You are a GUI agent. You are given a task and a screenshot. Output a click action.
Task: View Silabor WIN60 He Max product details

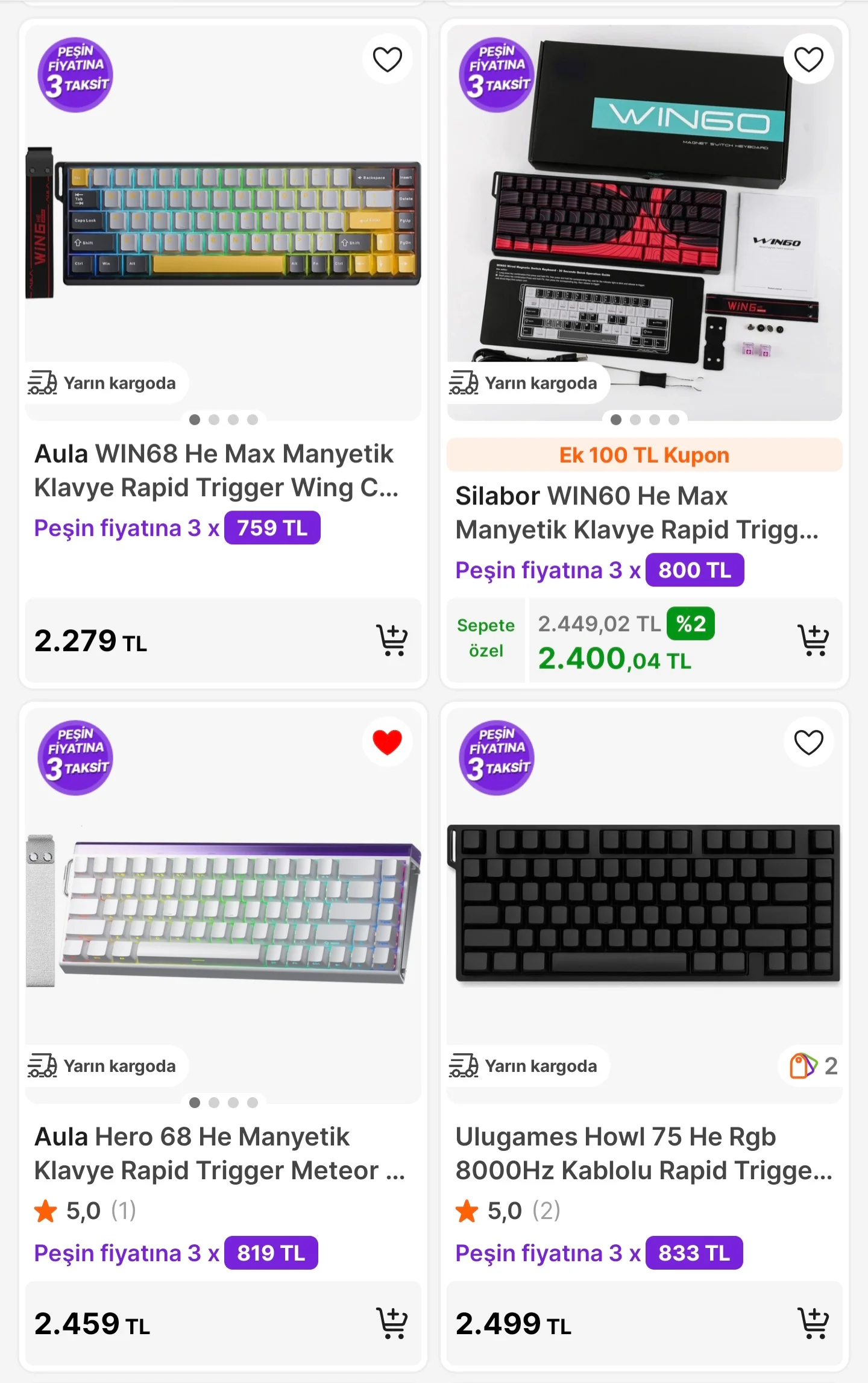[x=637, y=512]
